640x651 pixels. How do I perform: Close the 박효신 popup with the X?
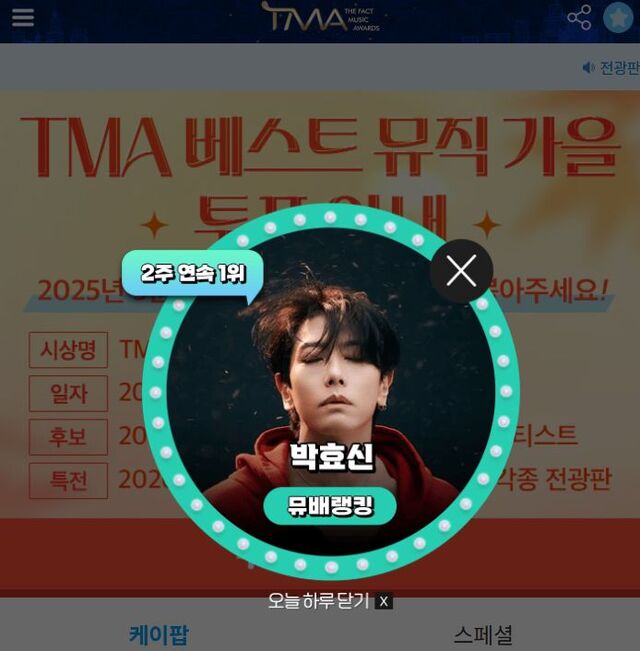pyautogui.click(x=461, y=271)
